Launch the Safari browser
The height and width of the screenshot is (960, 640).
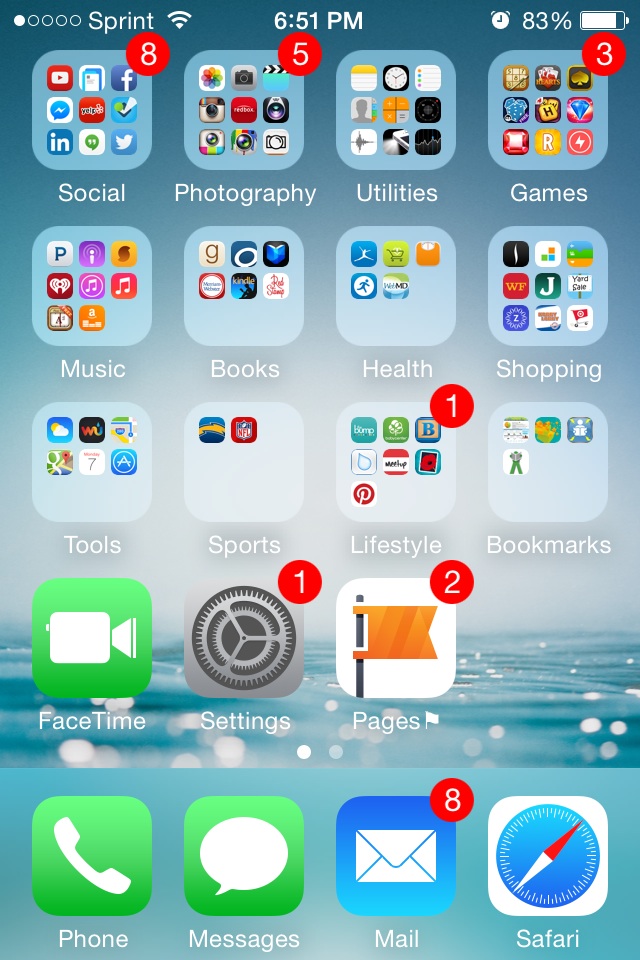[x=548, y=856]
